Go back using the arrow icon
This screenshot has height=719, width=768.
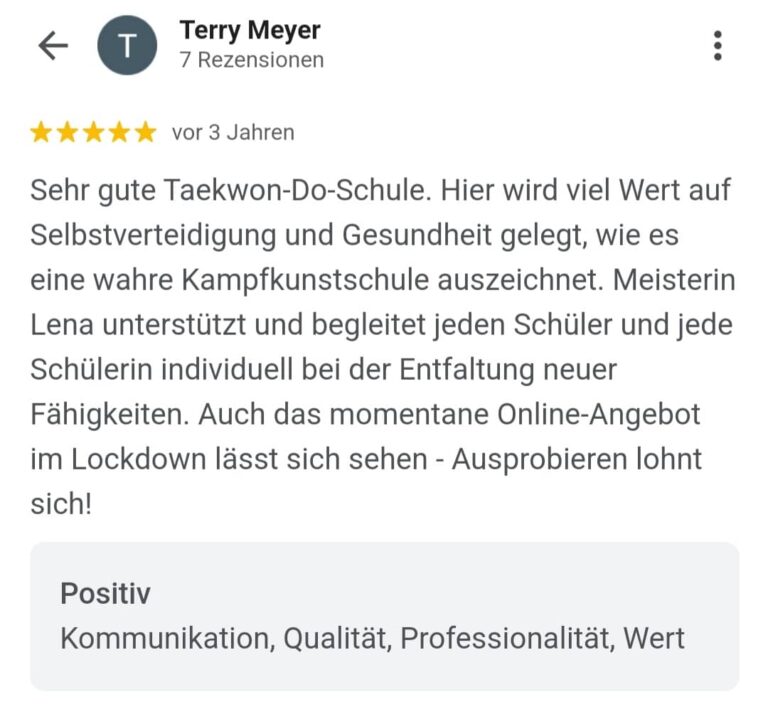[52, 45]
